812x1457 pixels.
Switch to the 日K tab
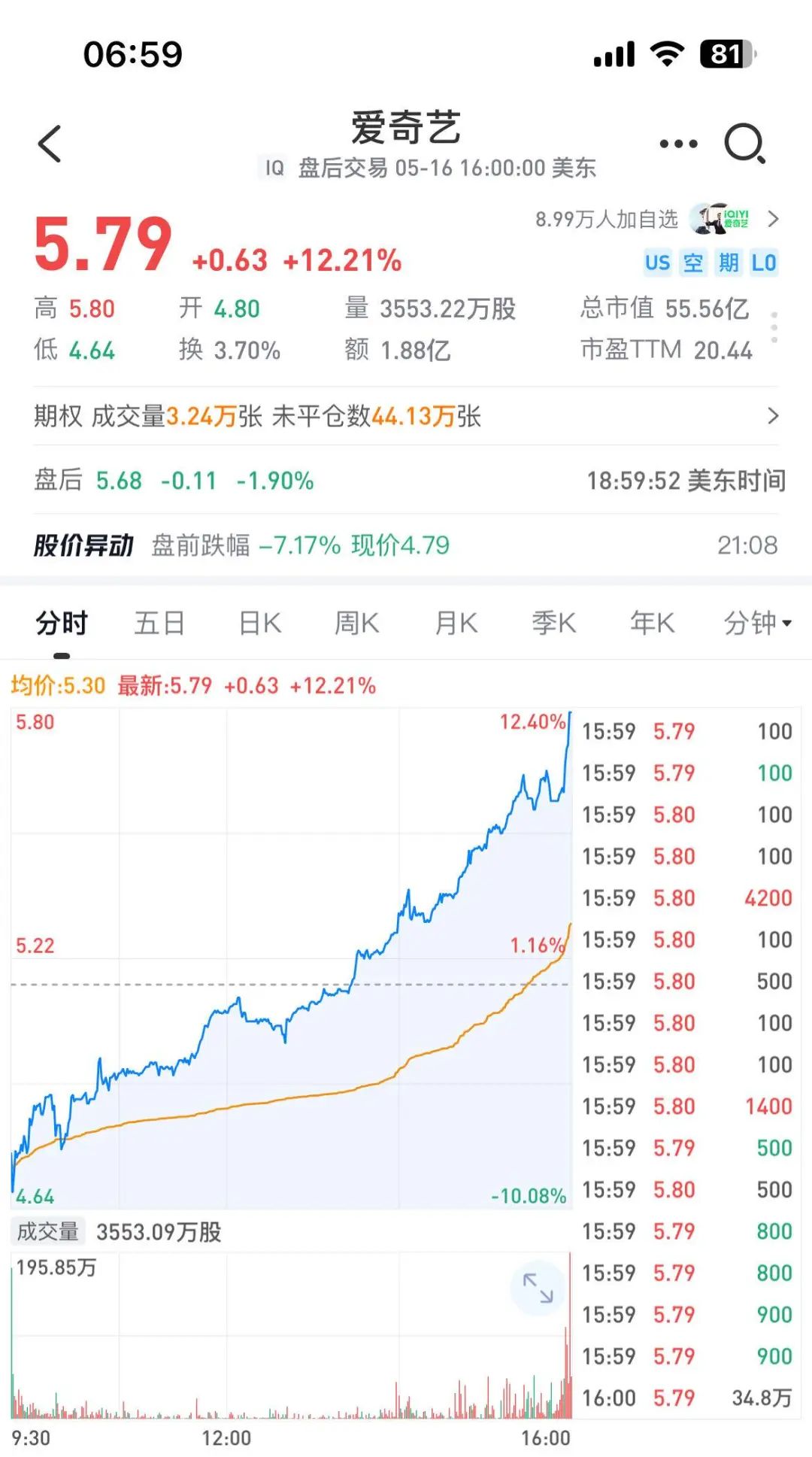pos(258,623)
